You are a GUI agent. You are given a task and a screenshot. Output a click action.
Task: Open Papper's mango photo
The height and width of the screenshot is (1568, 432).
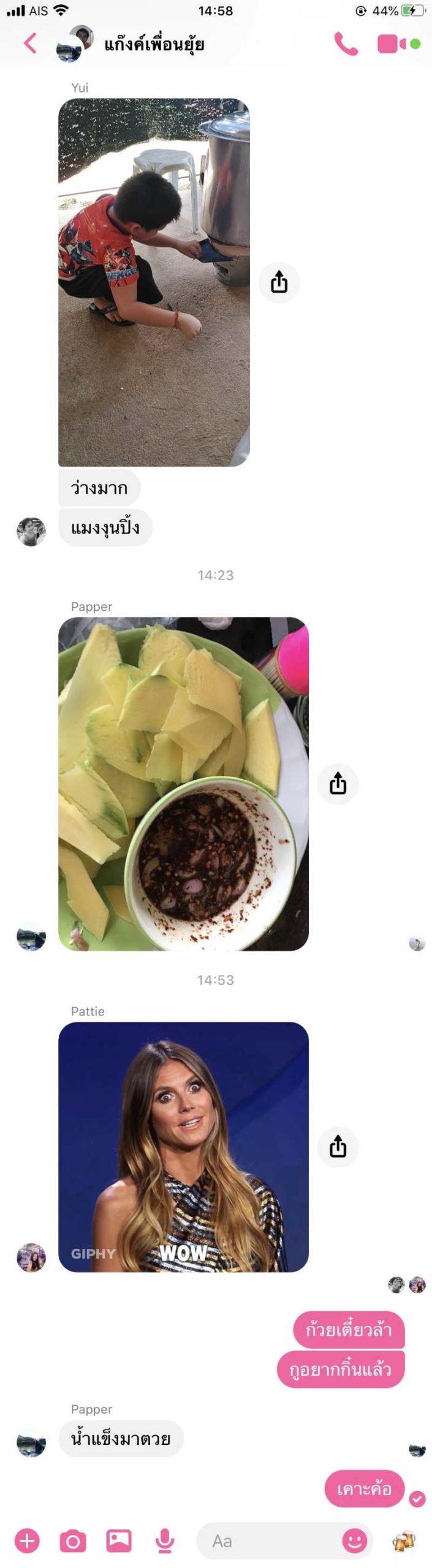click(183, 783)
